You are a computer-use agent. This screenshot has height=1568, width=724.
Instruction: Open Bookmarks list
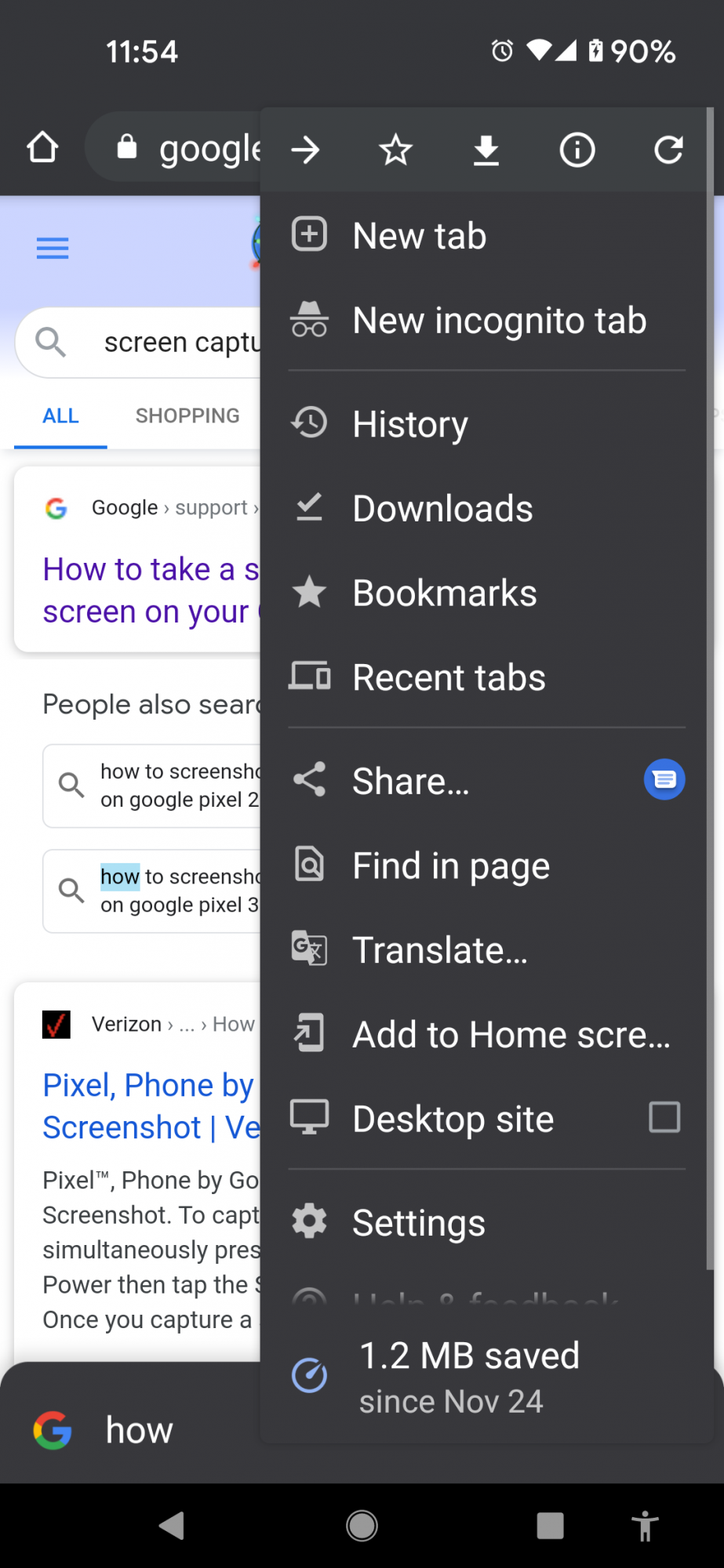click(444, 593)
